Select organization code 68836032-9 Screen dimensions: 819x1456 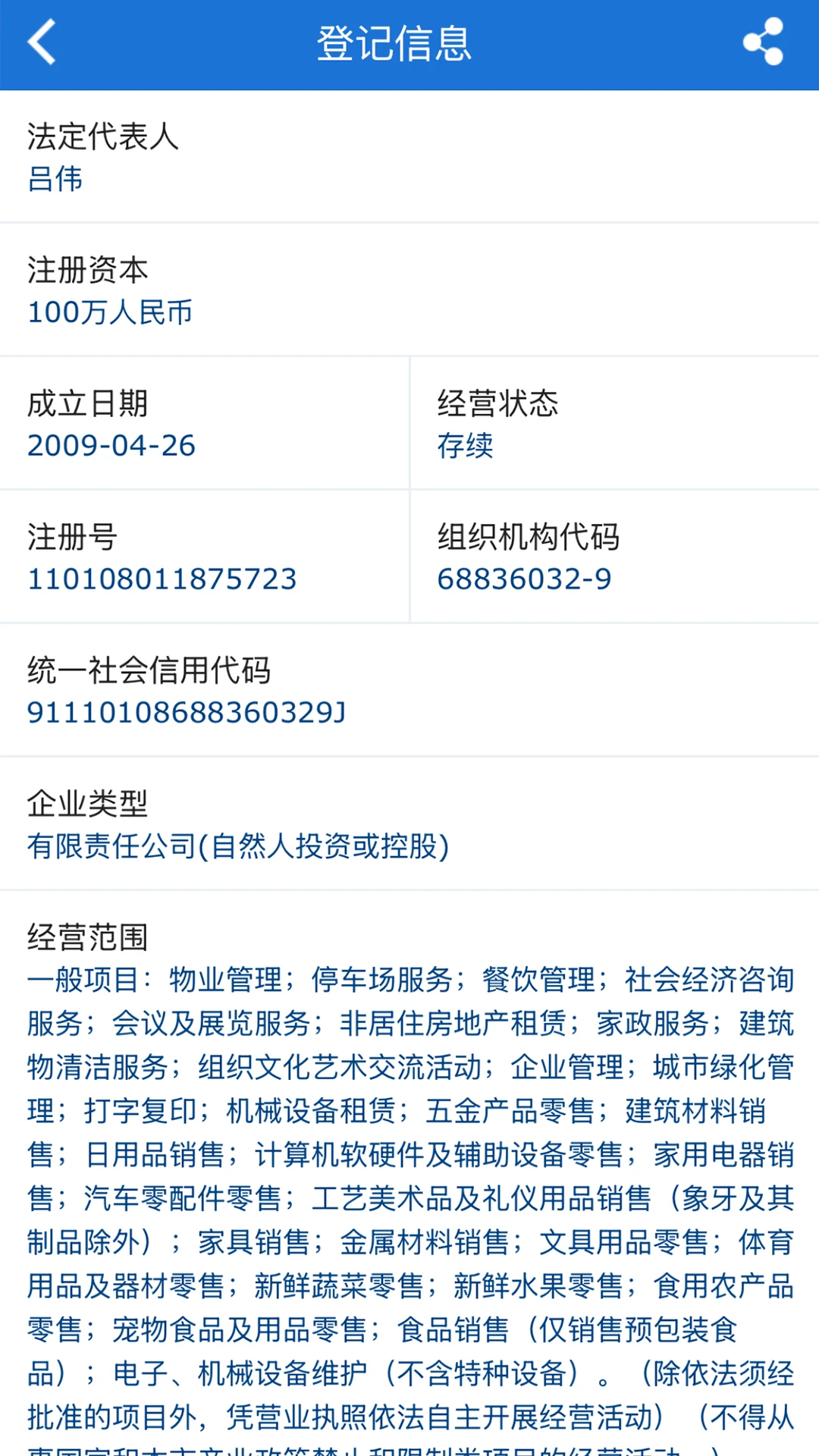coord(525,579)
